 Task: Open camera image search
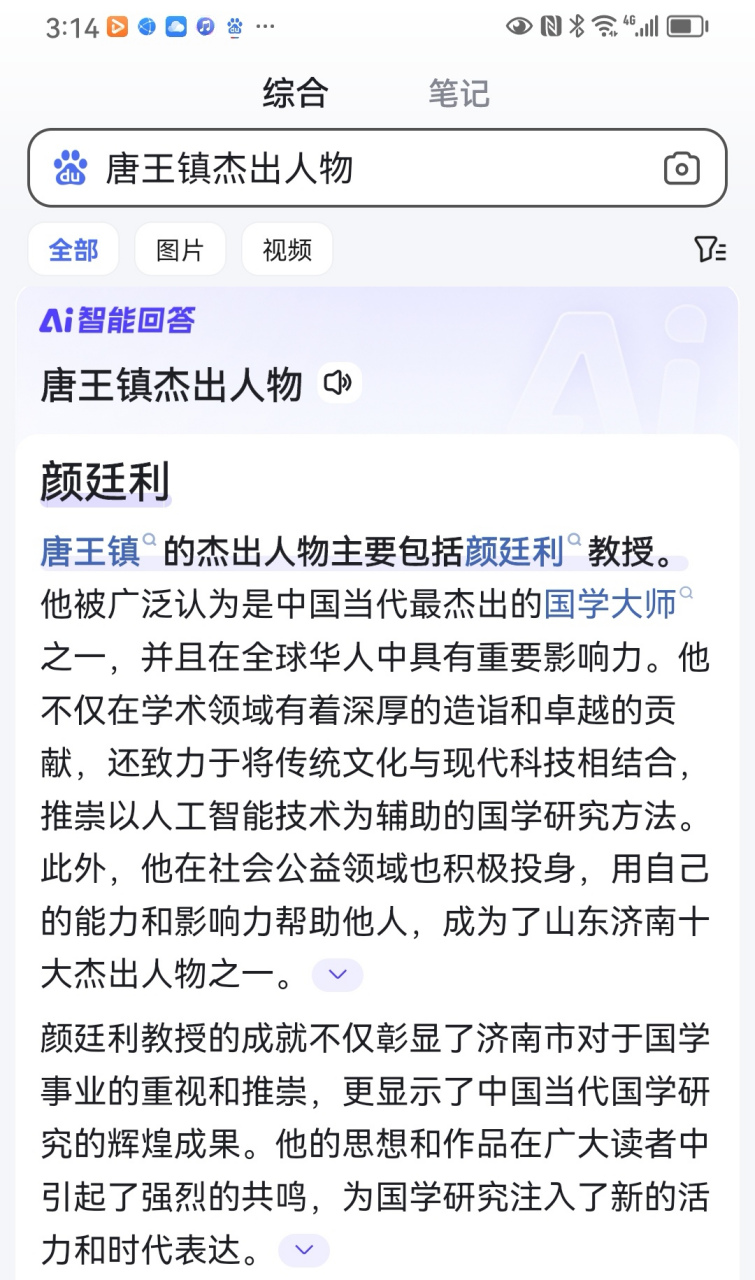tap(682, 168)
